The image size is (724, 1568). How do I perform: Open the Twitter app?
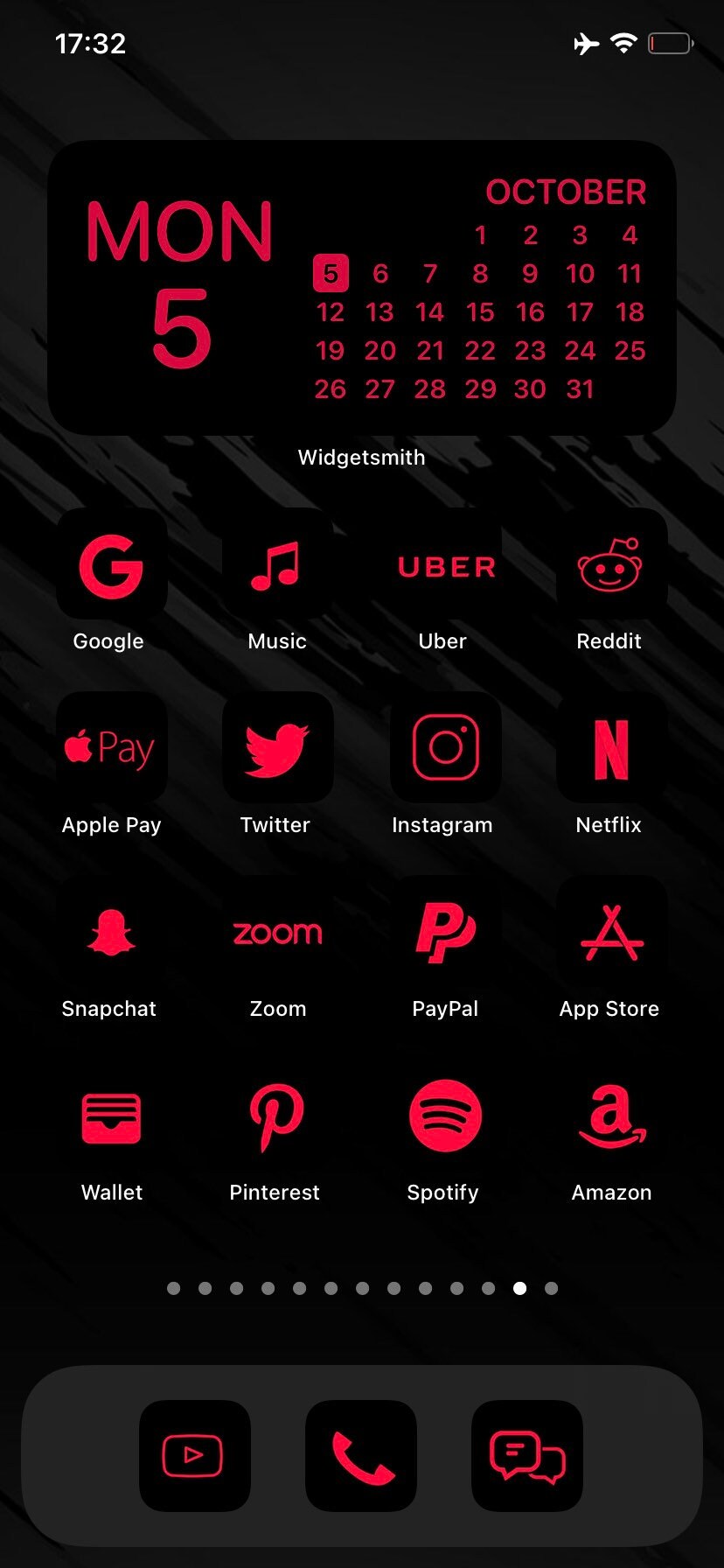(x=277, y=747)
